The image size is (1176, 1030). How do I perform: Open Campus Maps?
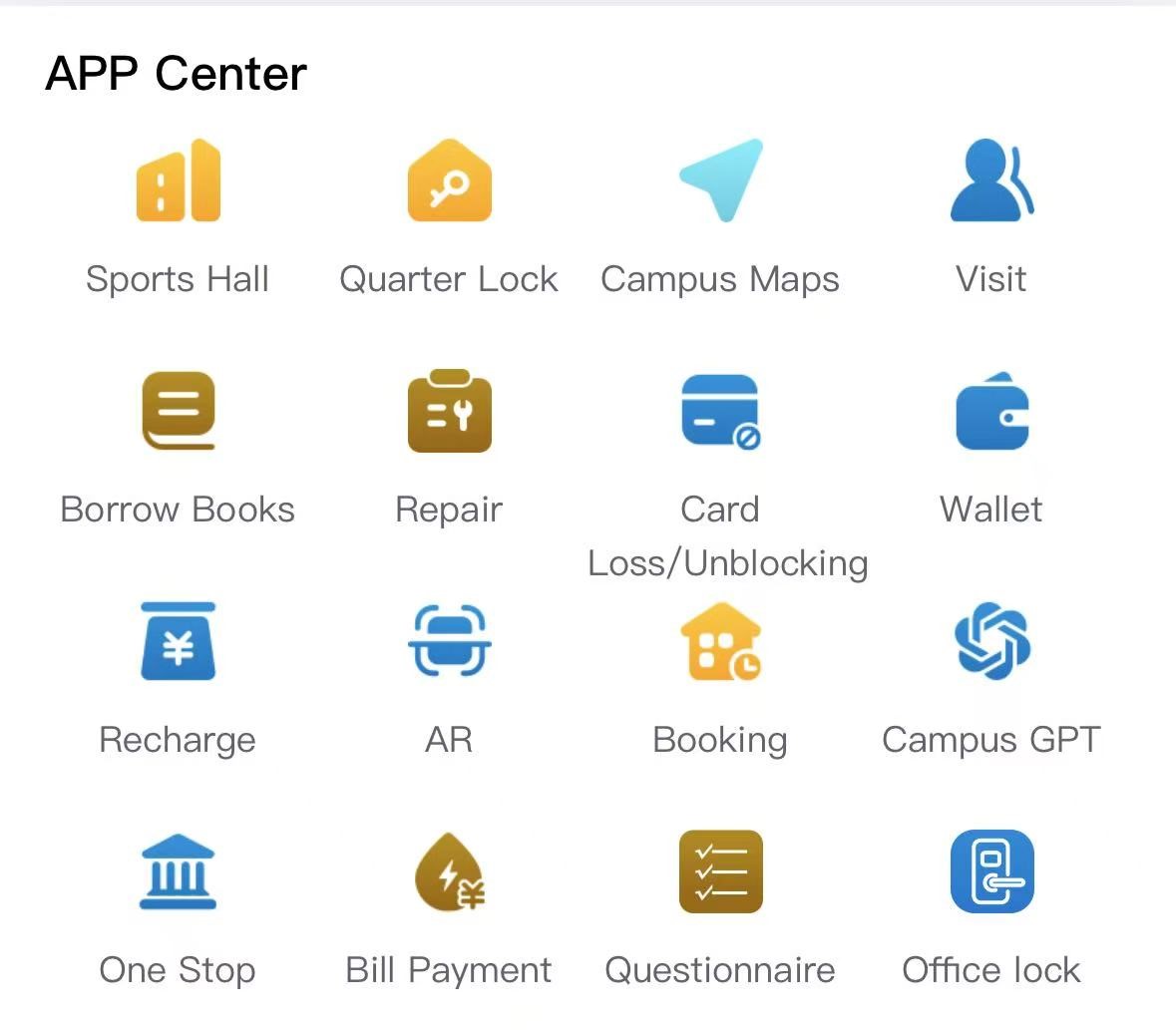[720, 181]
